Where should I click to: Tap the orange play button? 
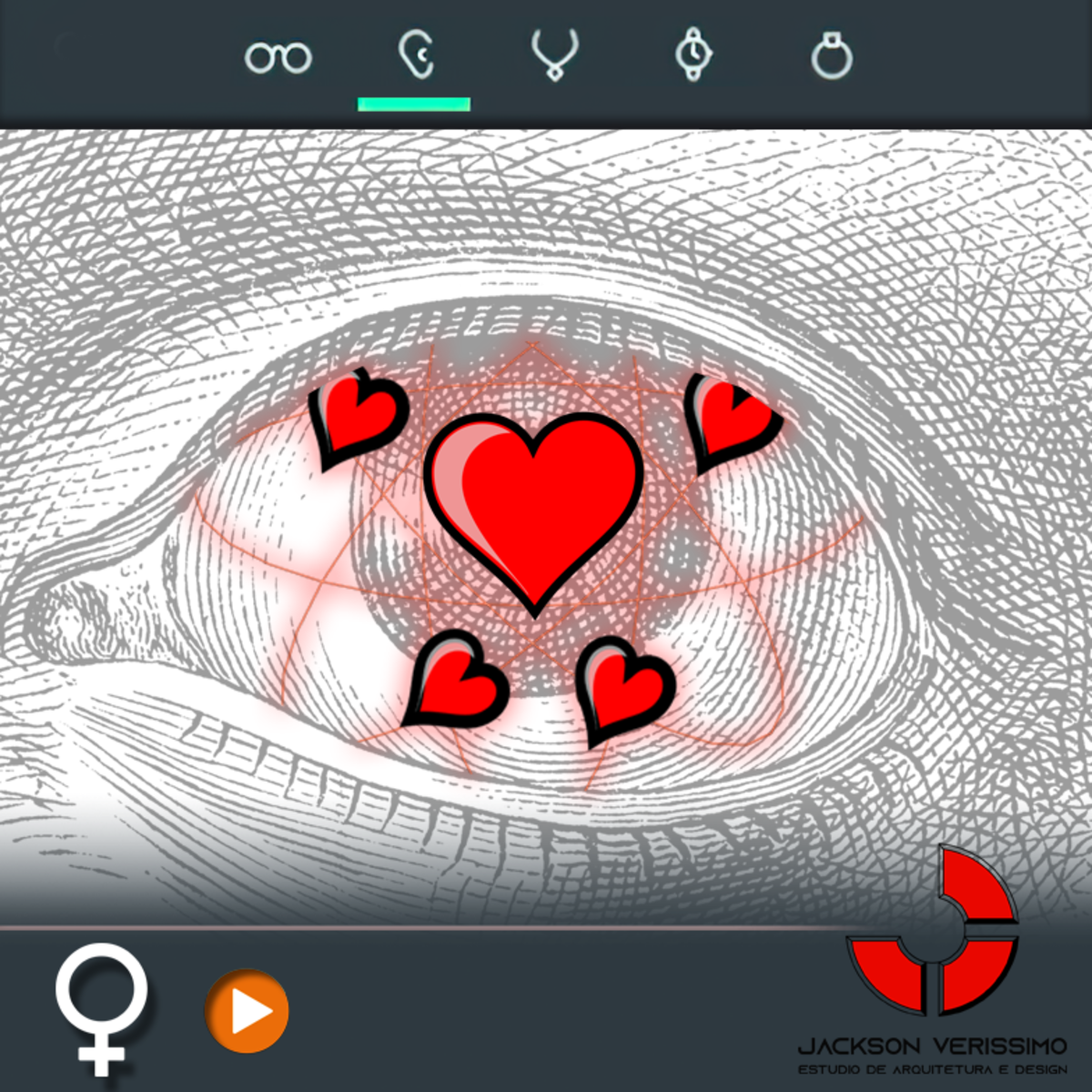click(248, 1011)
